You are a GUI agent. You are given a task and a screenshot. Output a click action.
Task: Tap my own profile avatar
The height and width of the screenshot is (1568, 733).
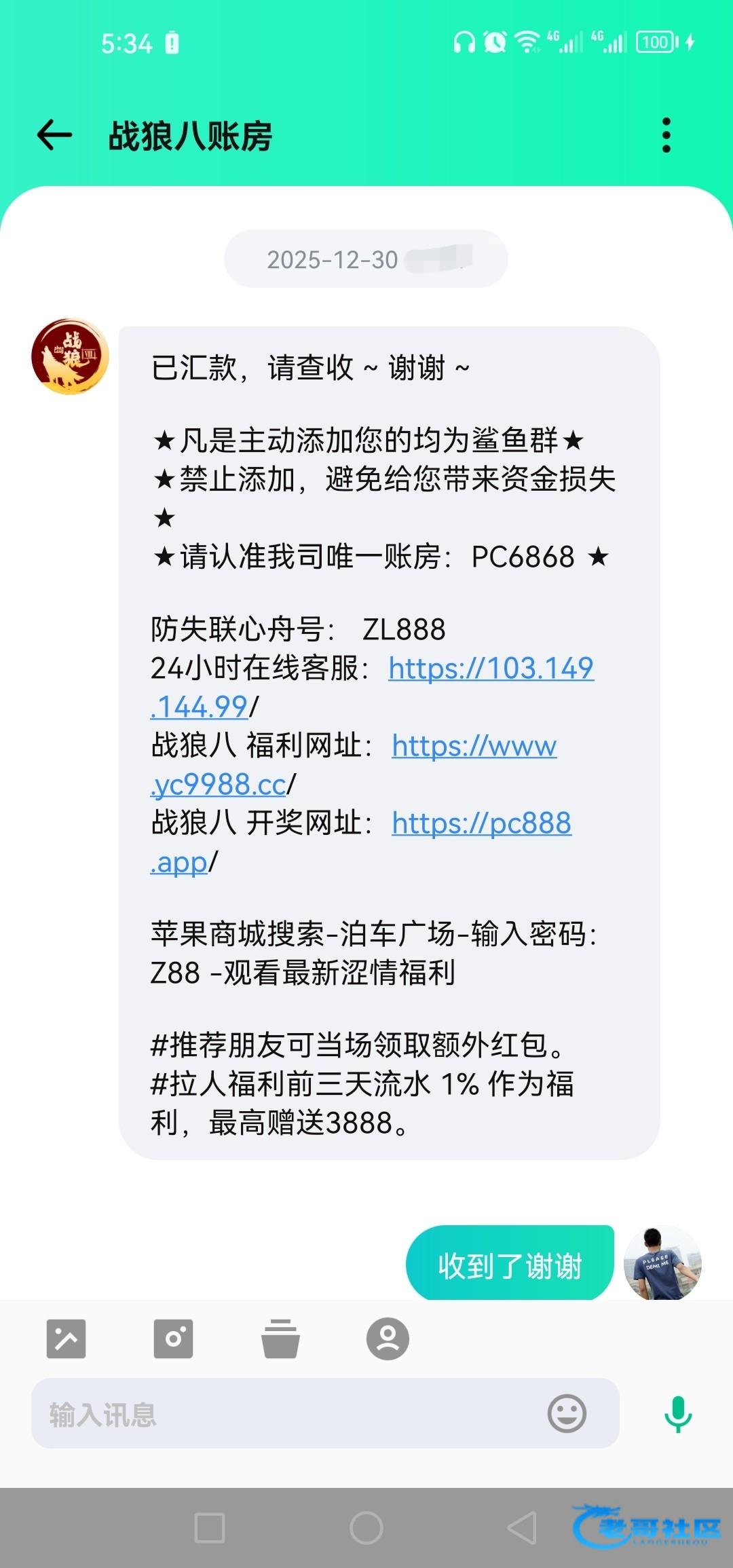click(x=662, y=1264)
